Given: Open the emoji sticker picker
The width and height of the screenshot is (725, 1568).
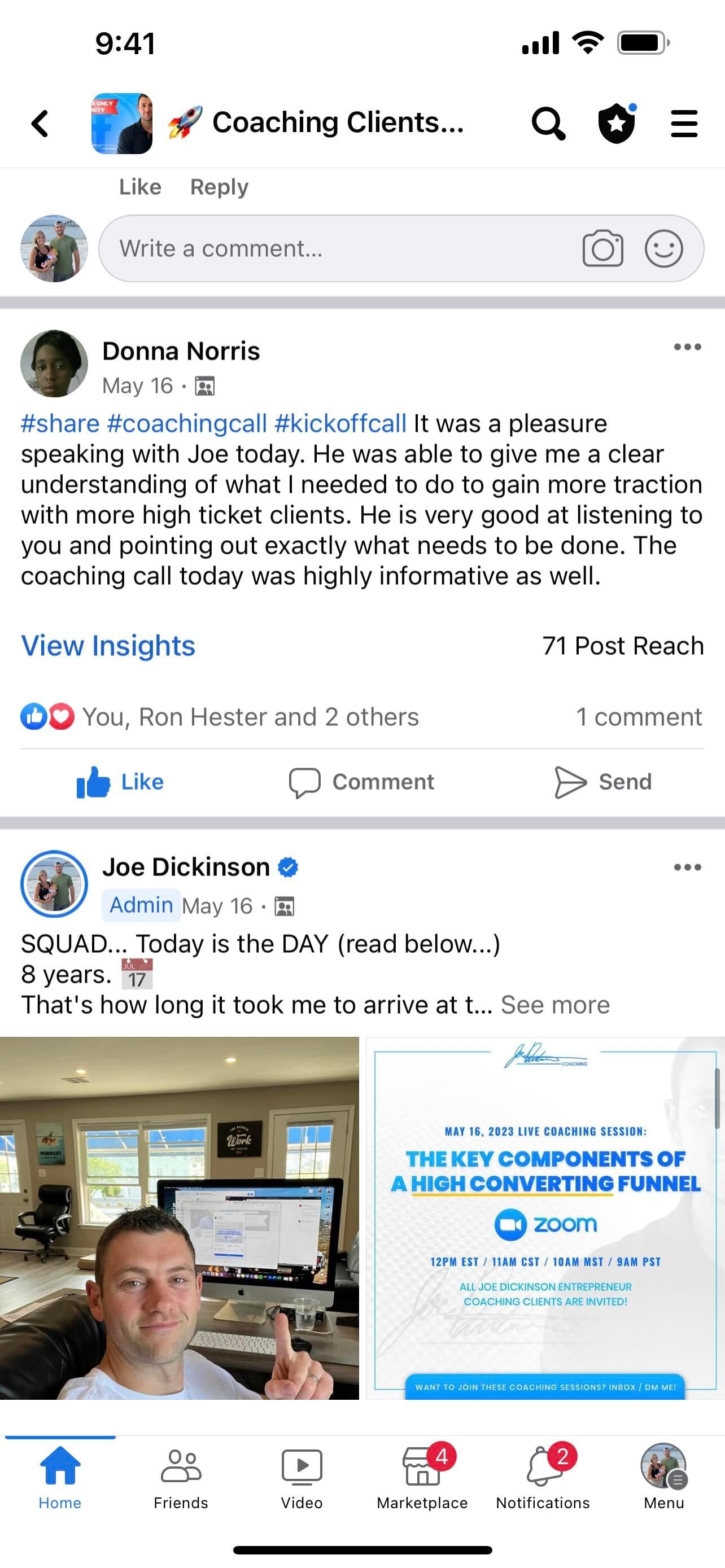Looking at the screenshot, I should coord(663,248).
